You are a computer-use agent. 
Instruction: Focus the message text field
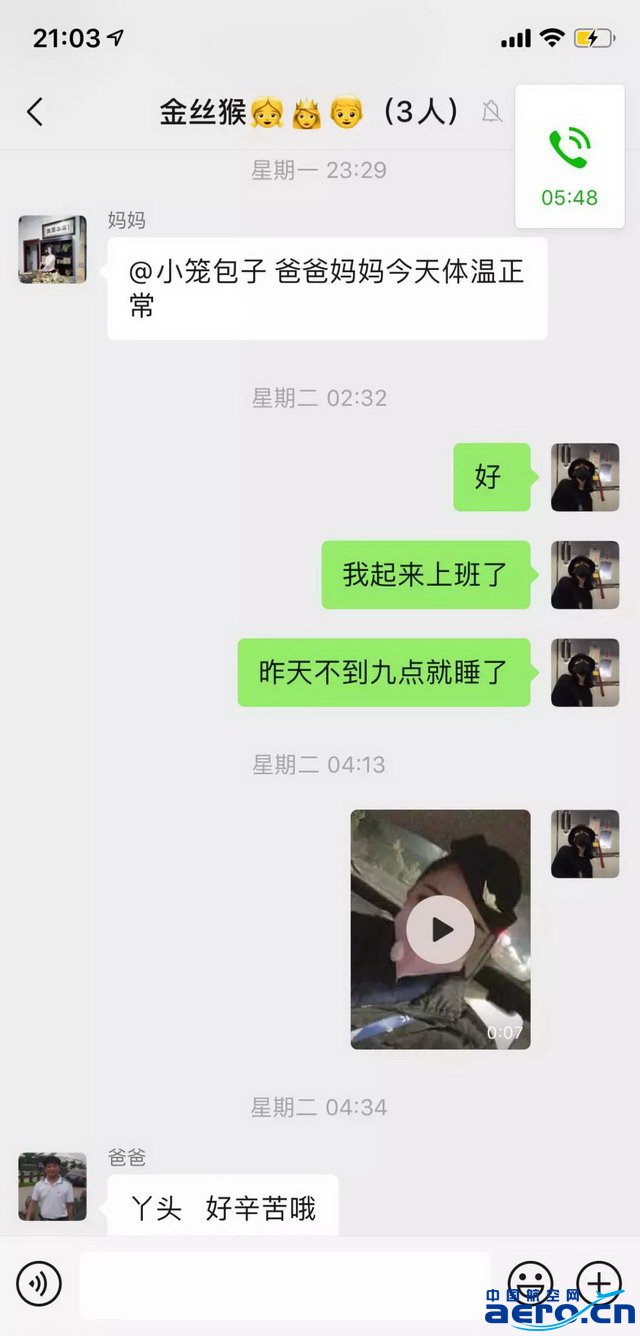[285, 1283]
